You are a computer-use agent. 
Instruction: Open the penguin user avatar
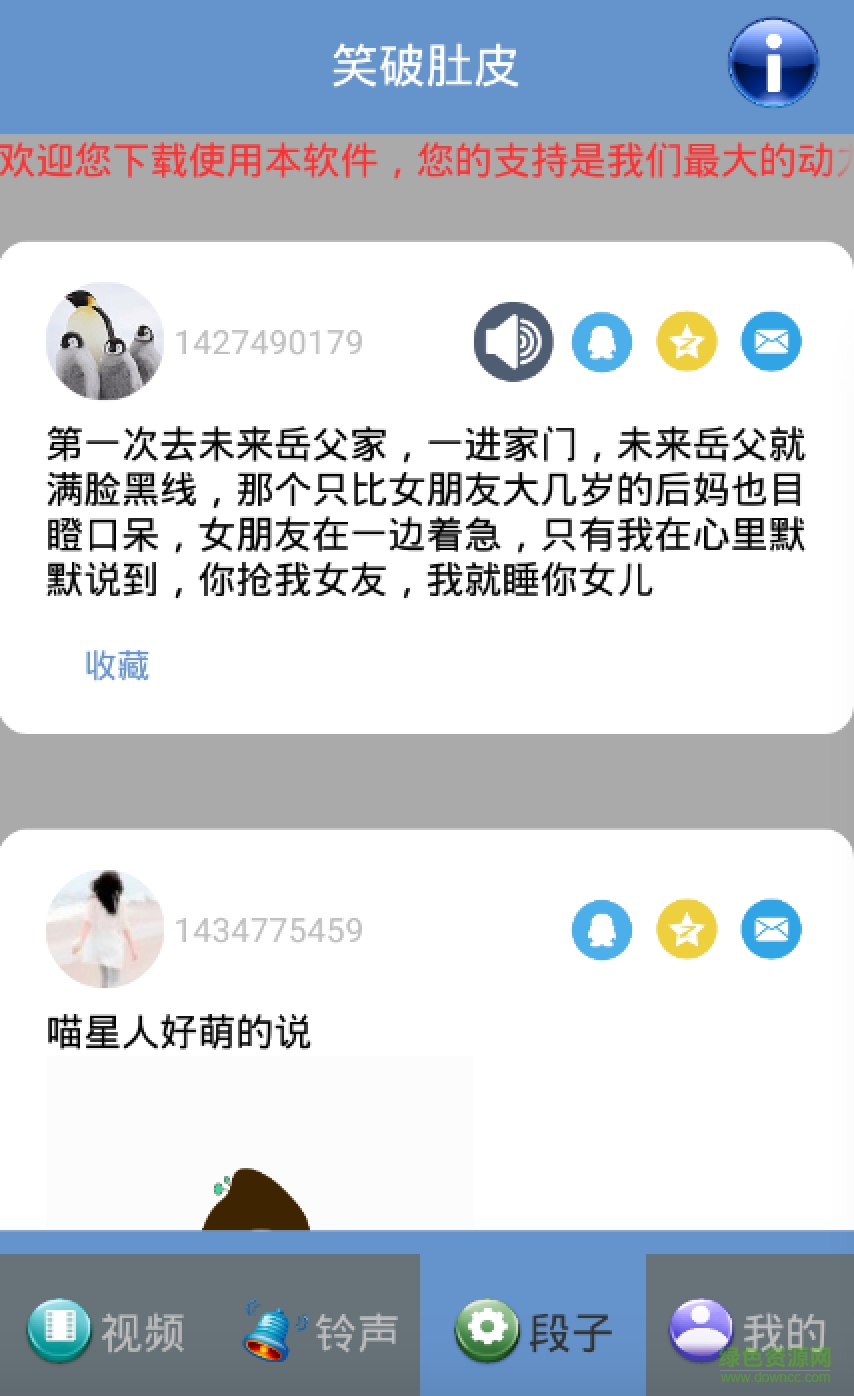104,341
